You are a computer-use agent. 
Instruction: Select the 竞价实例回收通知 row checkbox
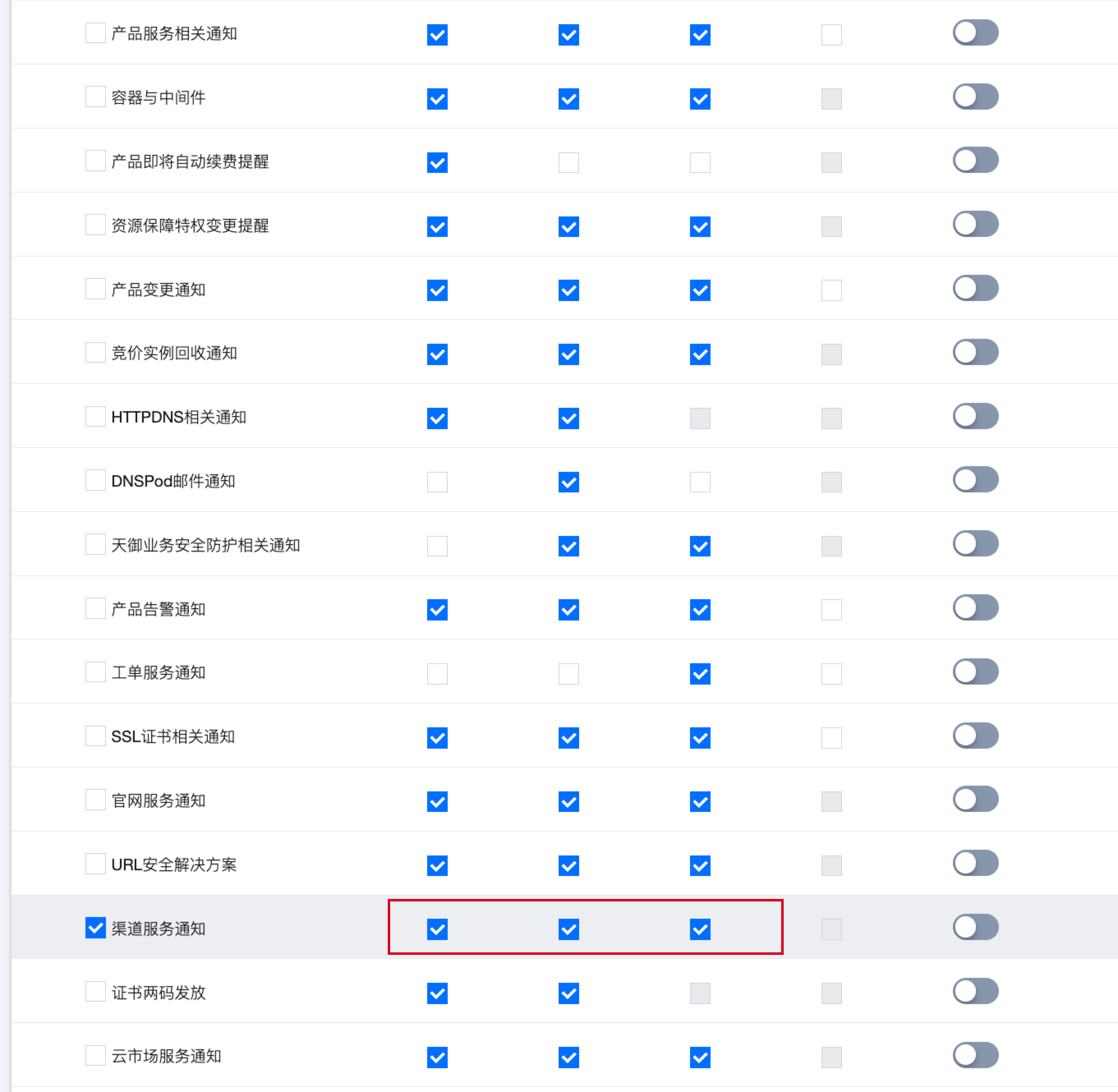click(x=95, y=353)
